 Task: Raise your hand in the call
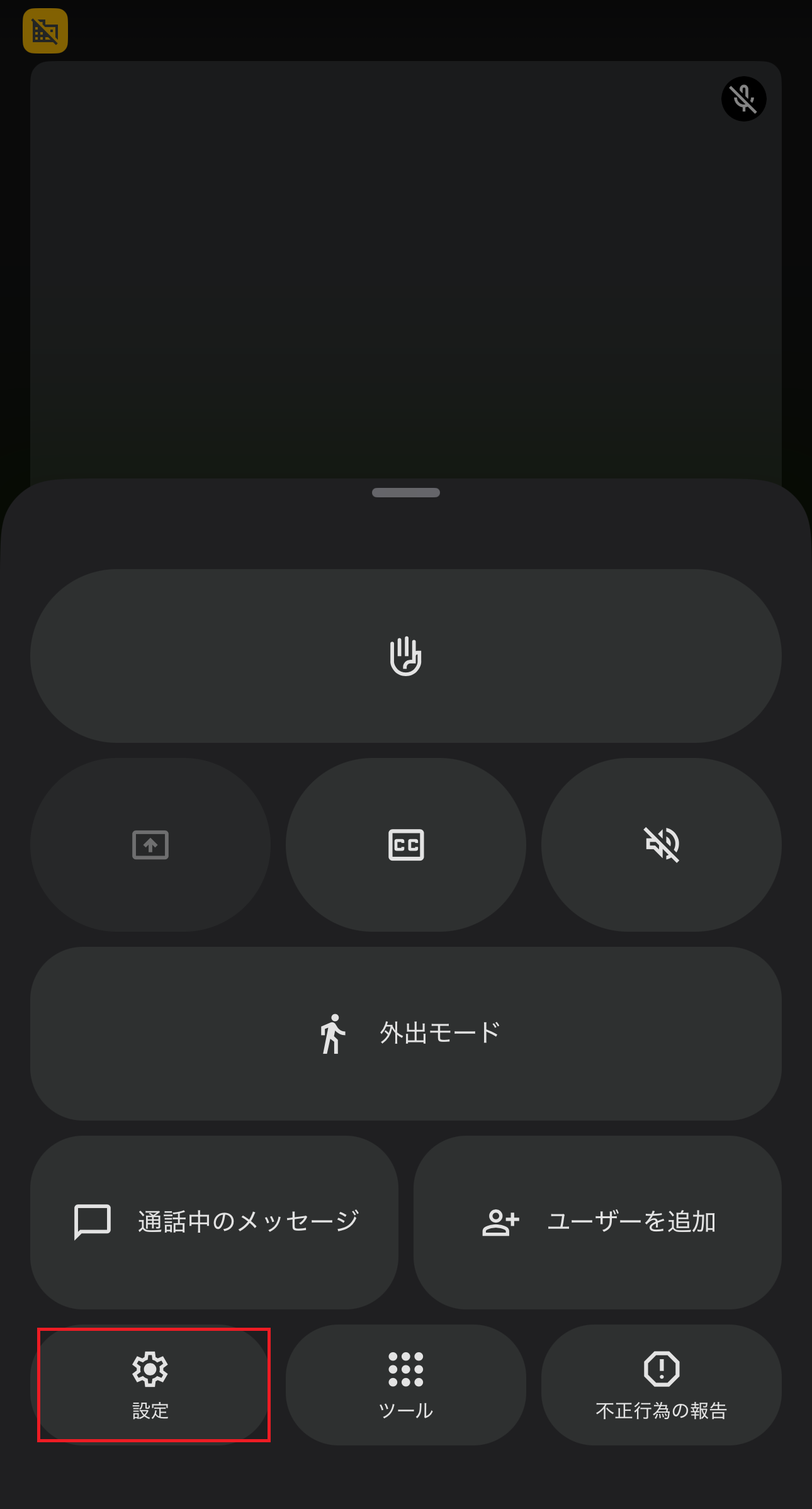pyautogui.click(x=406, y=656)
